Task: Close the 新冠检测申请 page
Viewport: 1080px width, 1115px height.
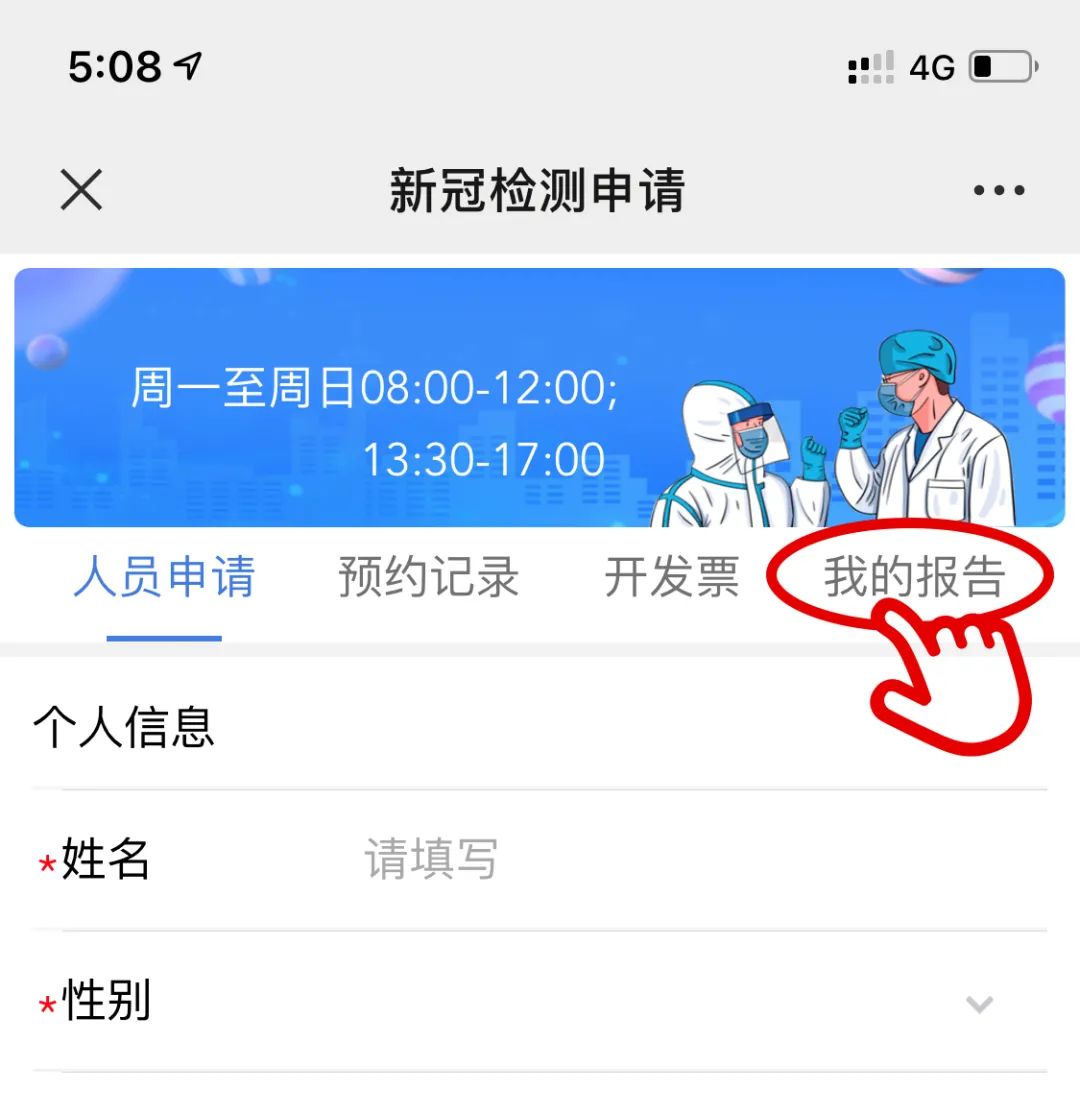Action: point(81,189)
